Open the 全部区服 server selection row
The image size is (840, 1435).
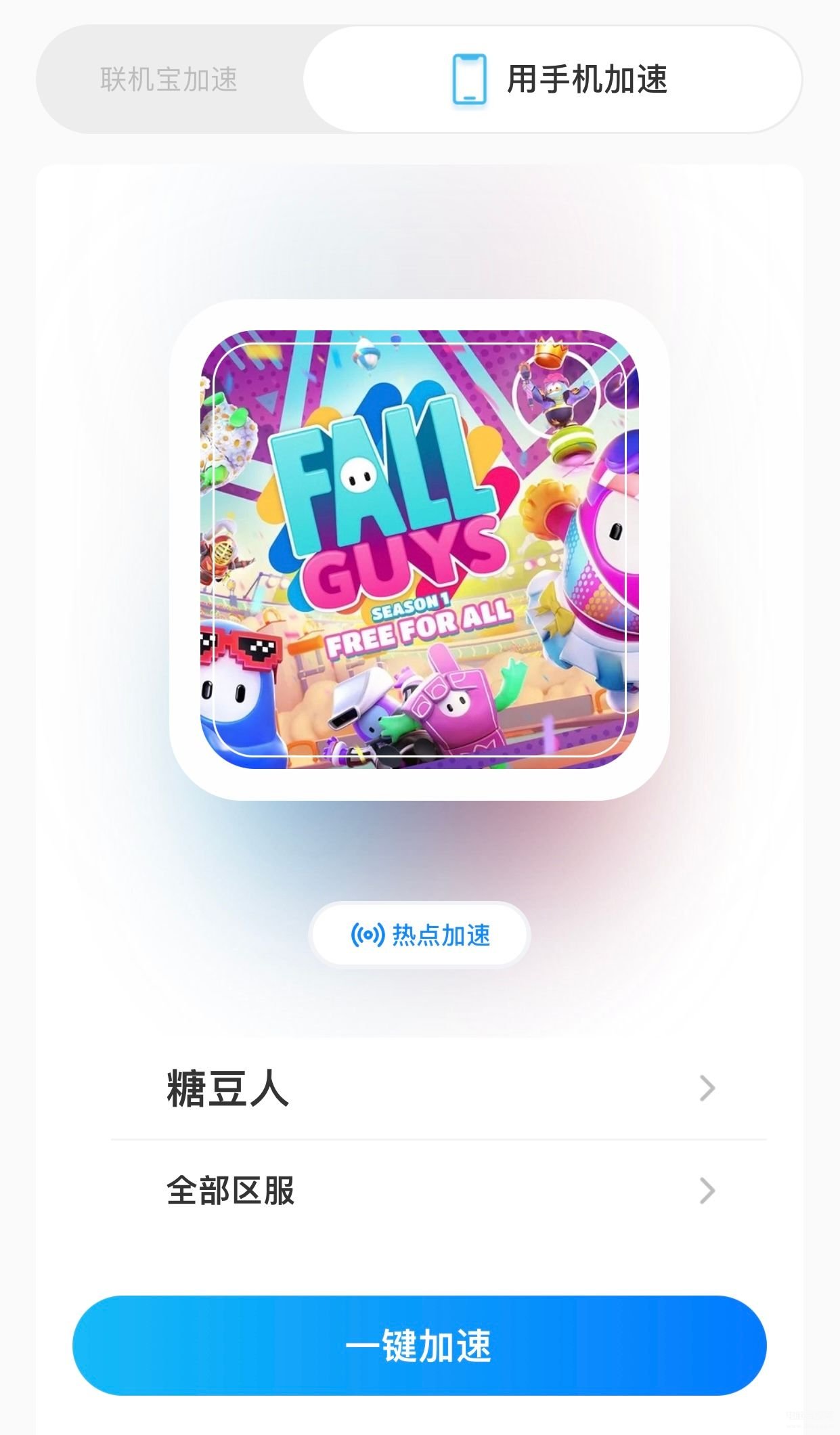(x=439, y=1190)
